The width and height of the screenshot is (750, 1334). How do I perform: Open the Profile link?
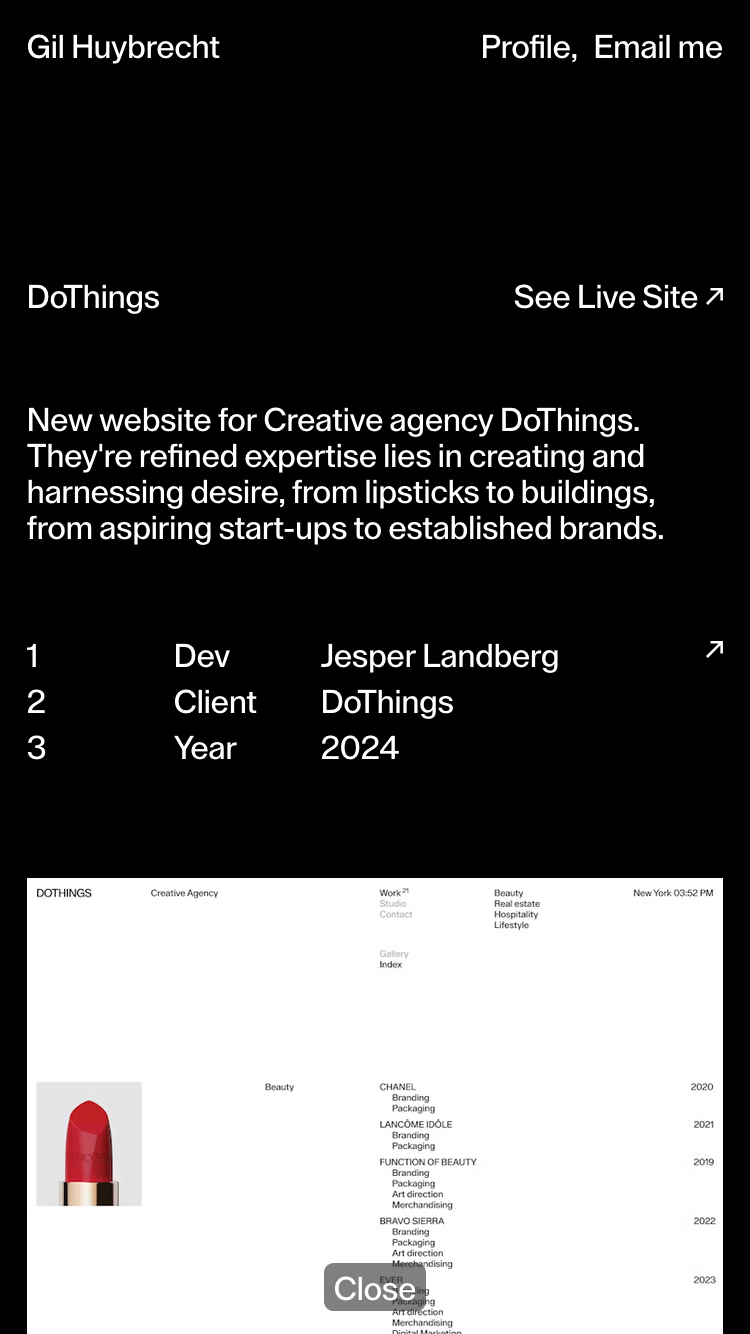[x=526, y=47]
